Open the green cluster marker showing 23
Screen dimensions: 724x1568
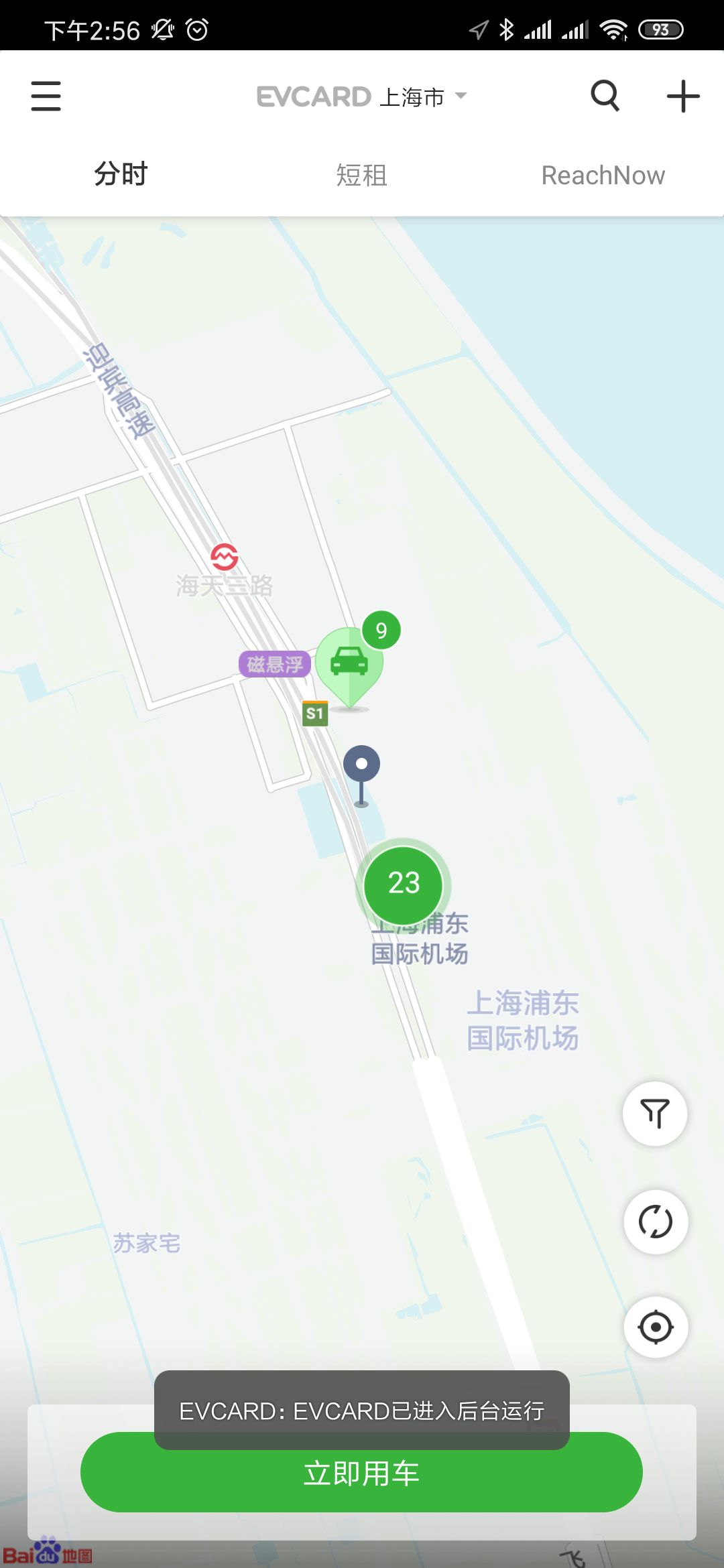click(x=403, y=884)
